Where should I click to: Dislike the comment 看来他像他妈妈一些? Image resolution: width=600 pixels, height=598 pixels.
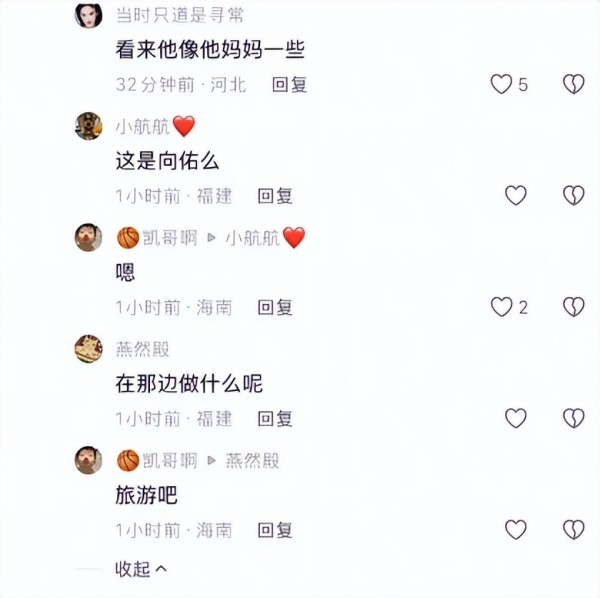coord(573,84)
